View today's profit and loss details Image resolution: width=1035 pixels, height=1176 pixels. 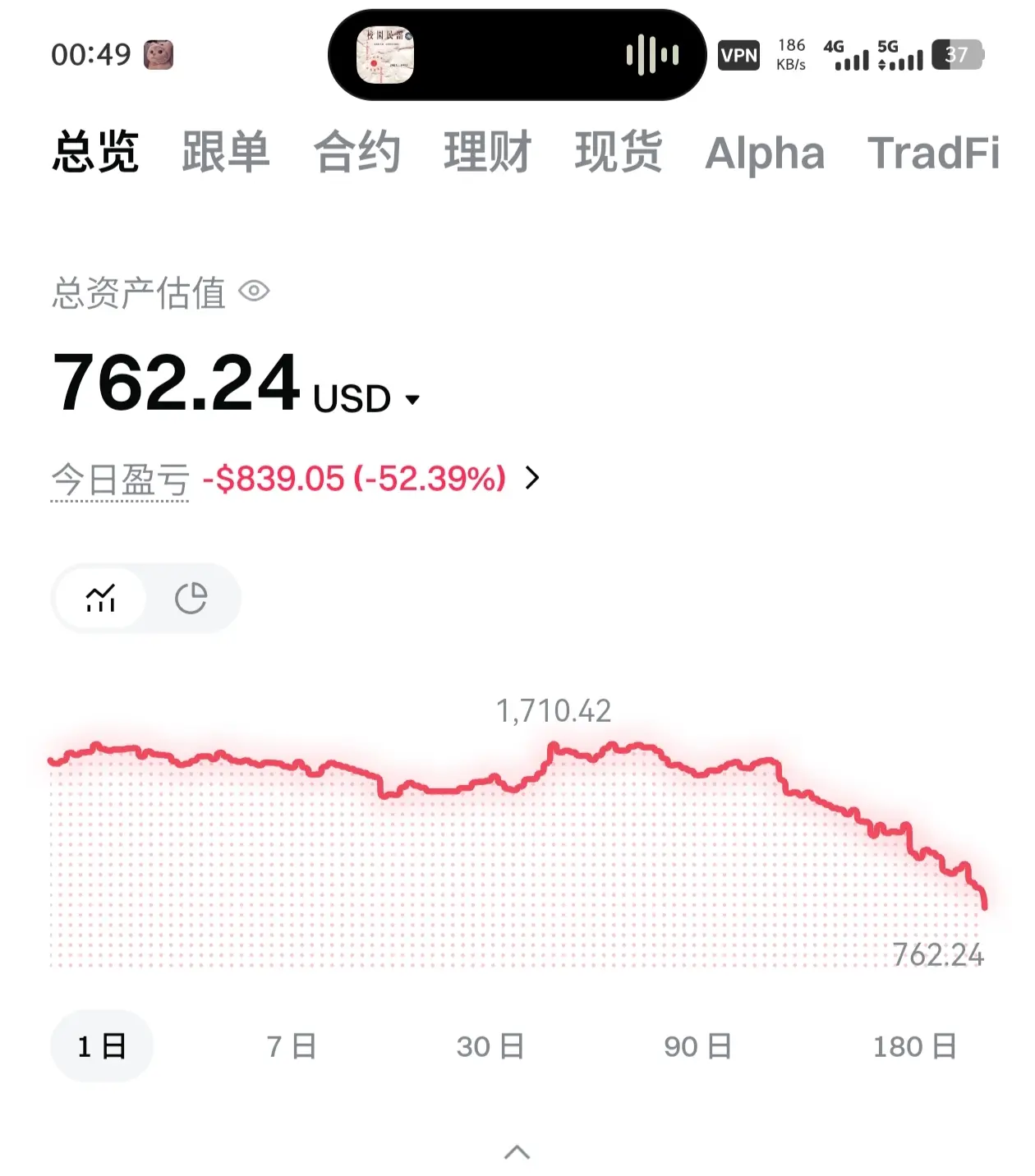532,478
